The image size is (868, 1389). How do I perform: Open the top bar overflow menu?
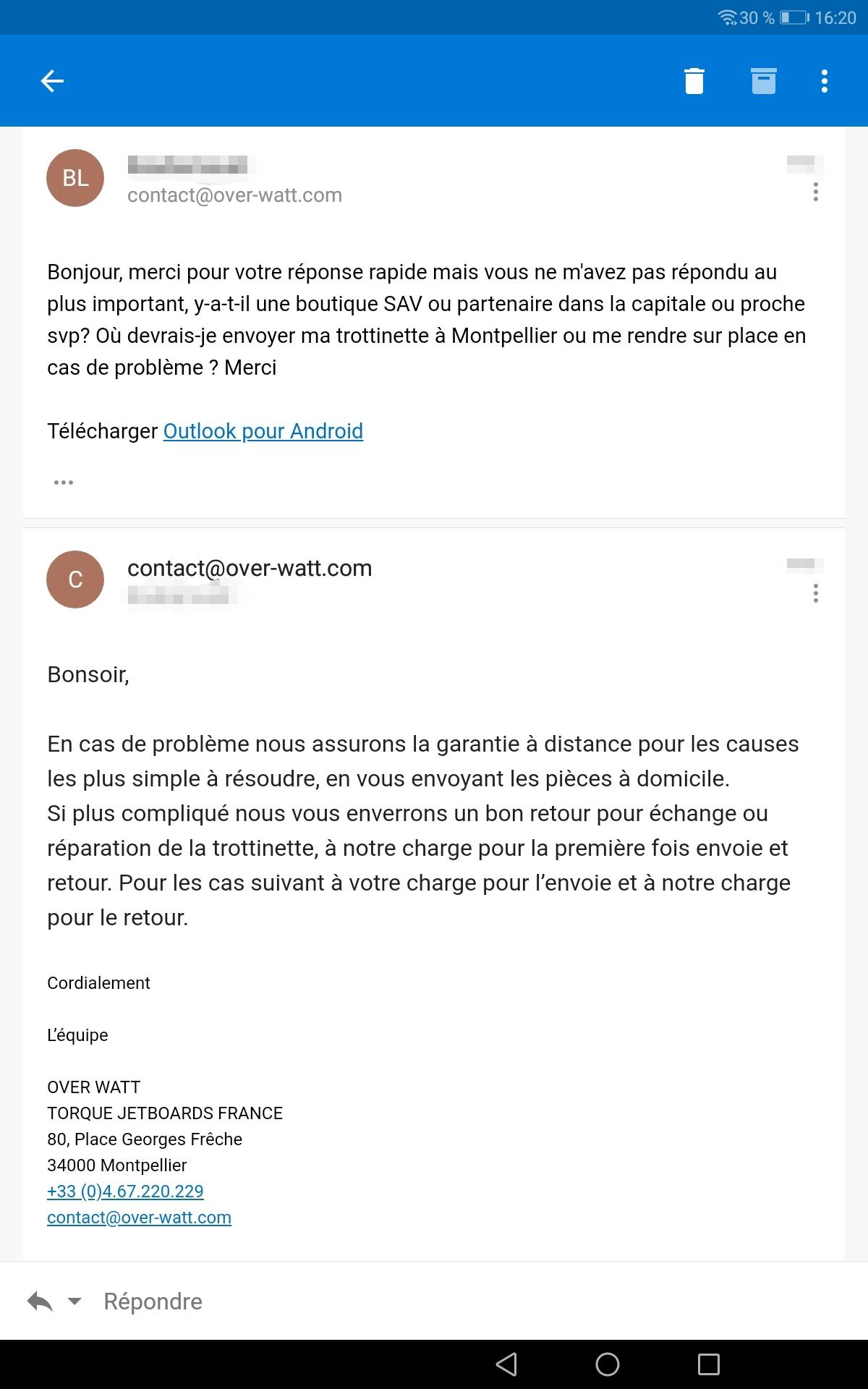point(824,81)
